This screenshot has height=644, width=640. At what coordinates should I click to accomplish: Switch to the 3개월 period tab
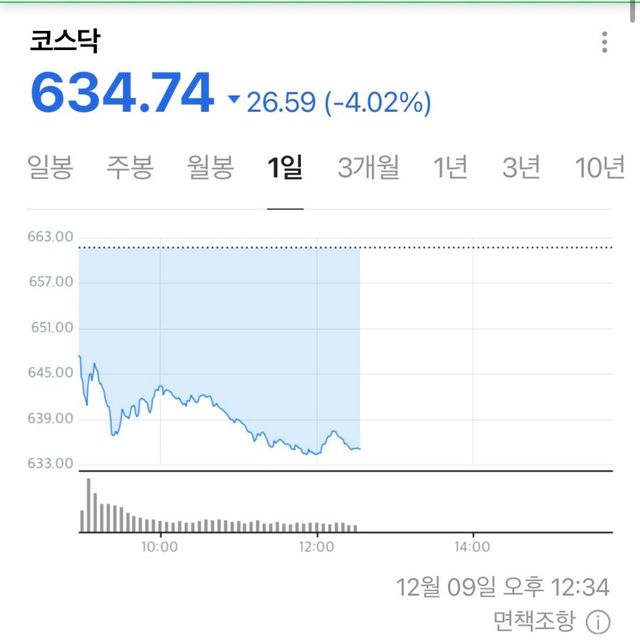(368, 167)
